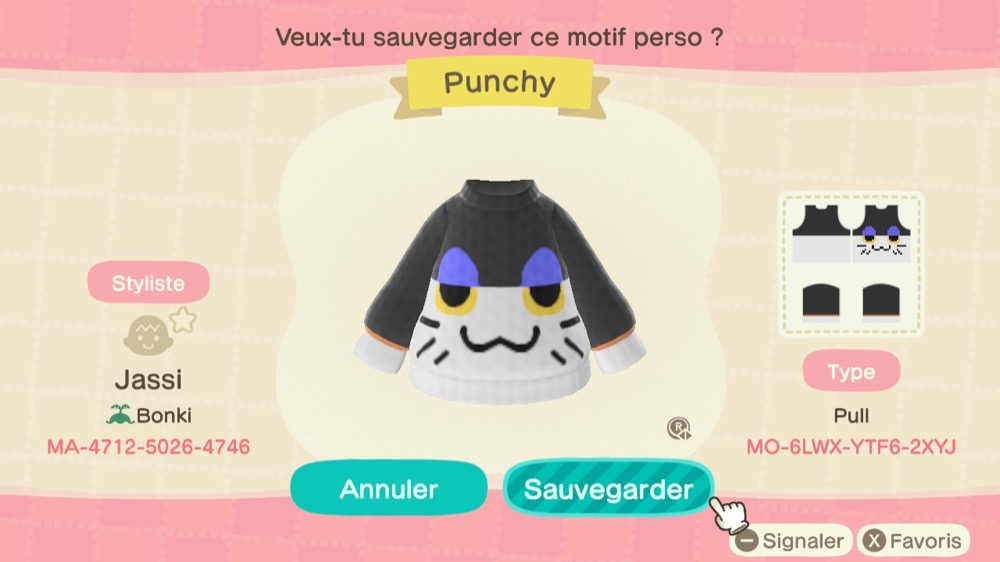1000x562 pixels.
Task: Save the design with Sauvegarder
Action: [x=608, y=489]
